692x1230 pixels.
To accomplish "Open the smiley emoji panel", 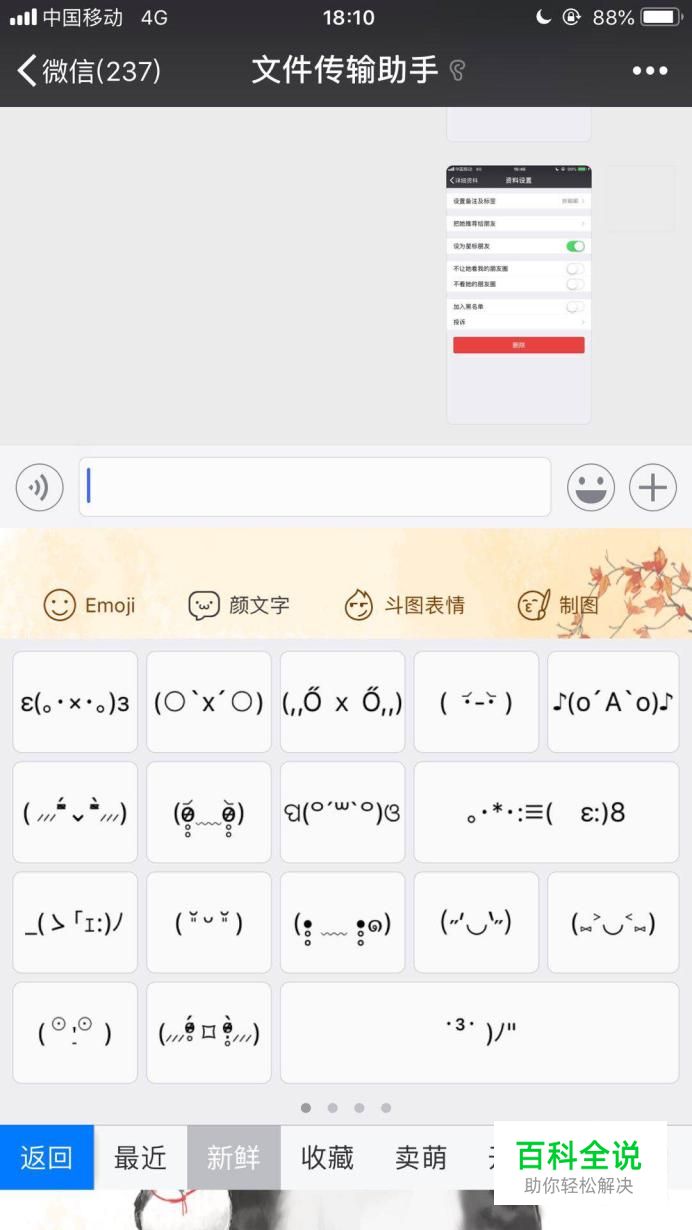I will (591, 487).
